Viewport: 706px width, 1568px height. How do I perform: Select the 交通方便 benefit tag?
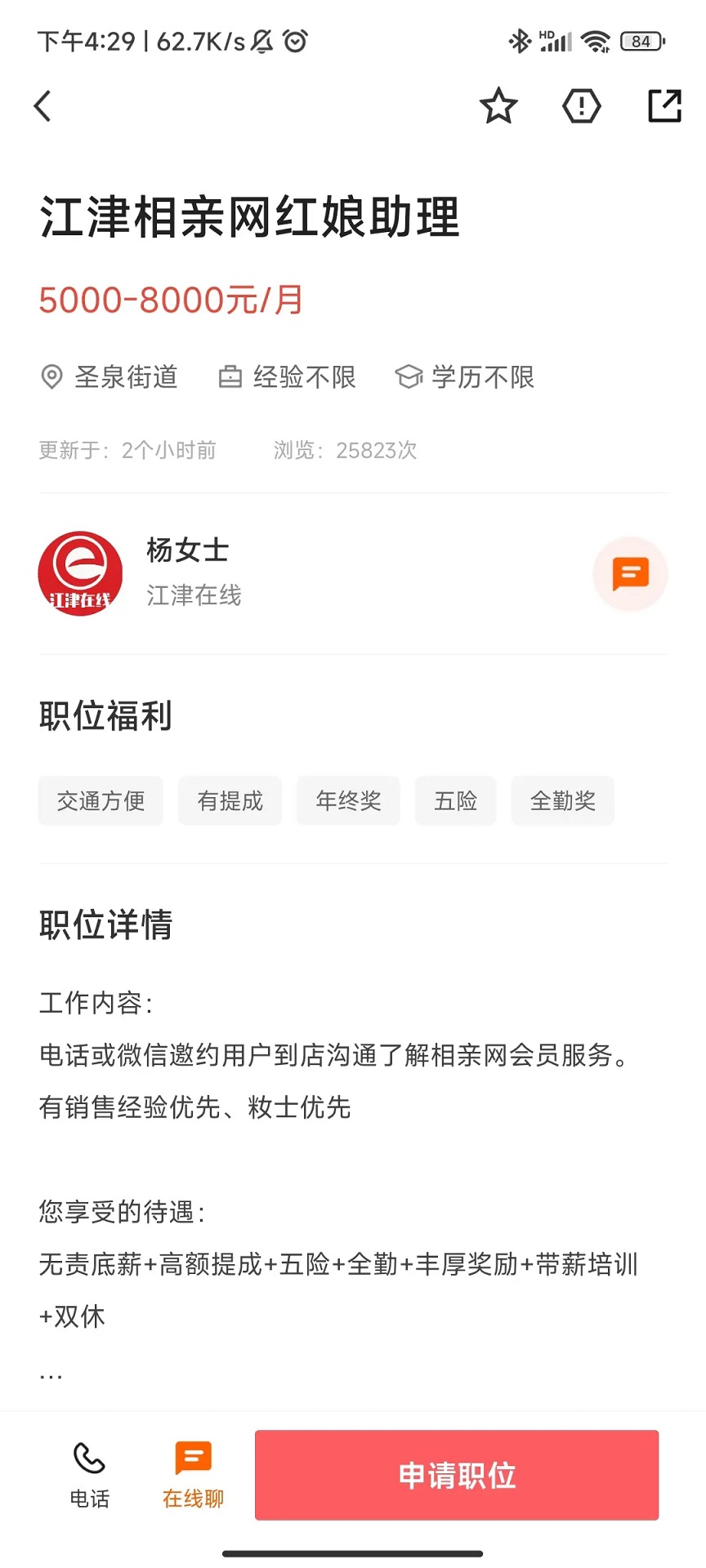[100, 801]
